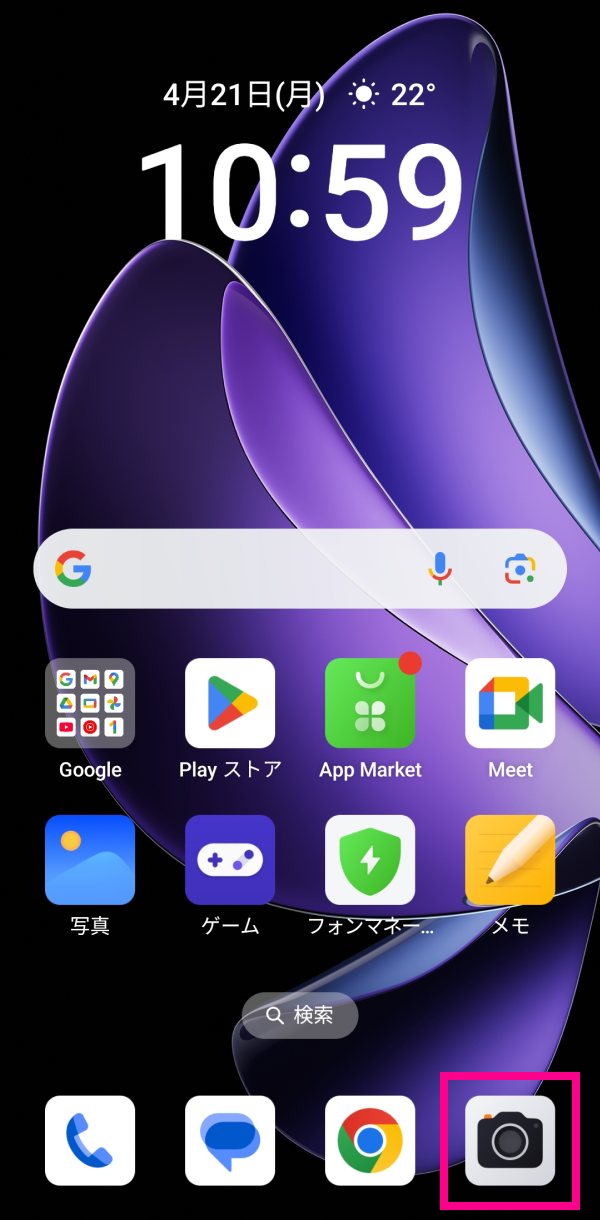Open the メモ notes app
600x1220 pixels.
coord(510,860)
